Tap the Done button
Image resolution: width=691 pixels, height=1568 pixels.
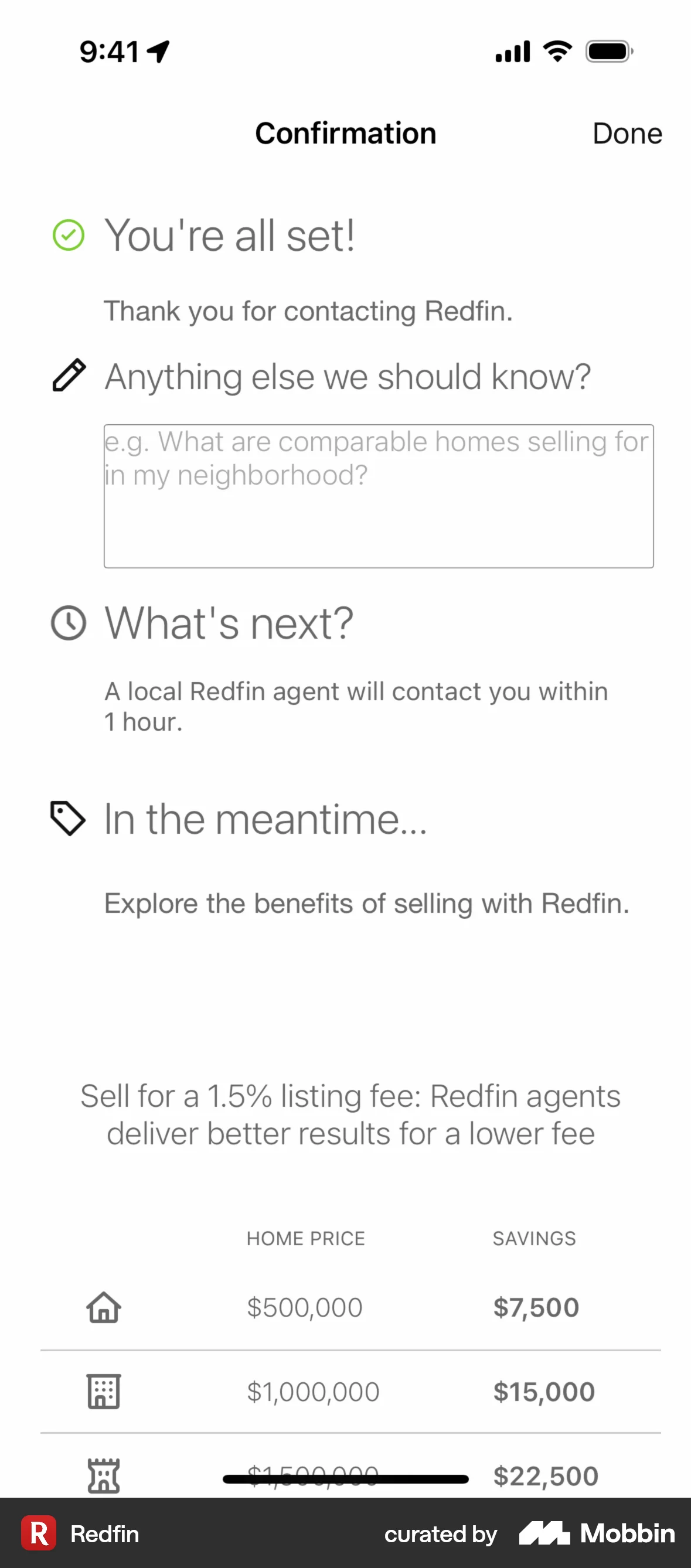[x=627, y=134]
